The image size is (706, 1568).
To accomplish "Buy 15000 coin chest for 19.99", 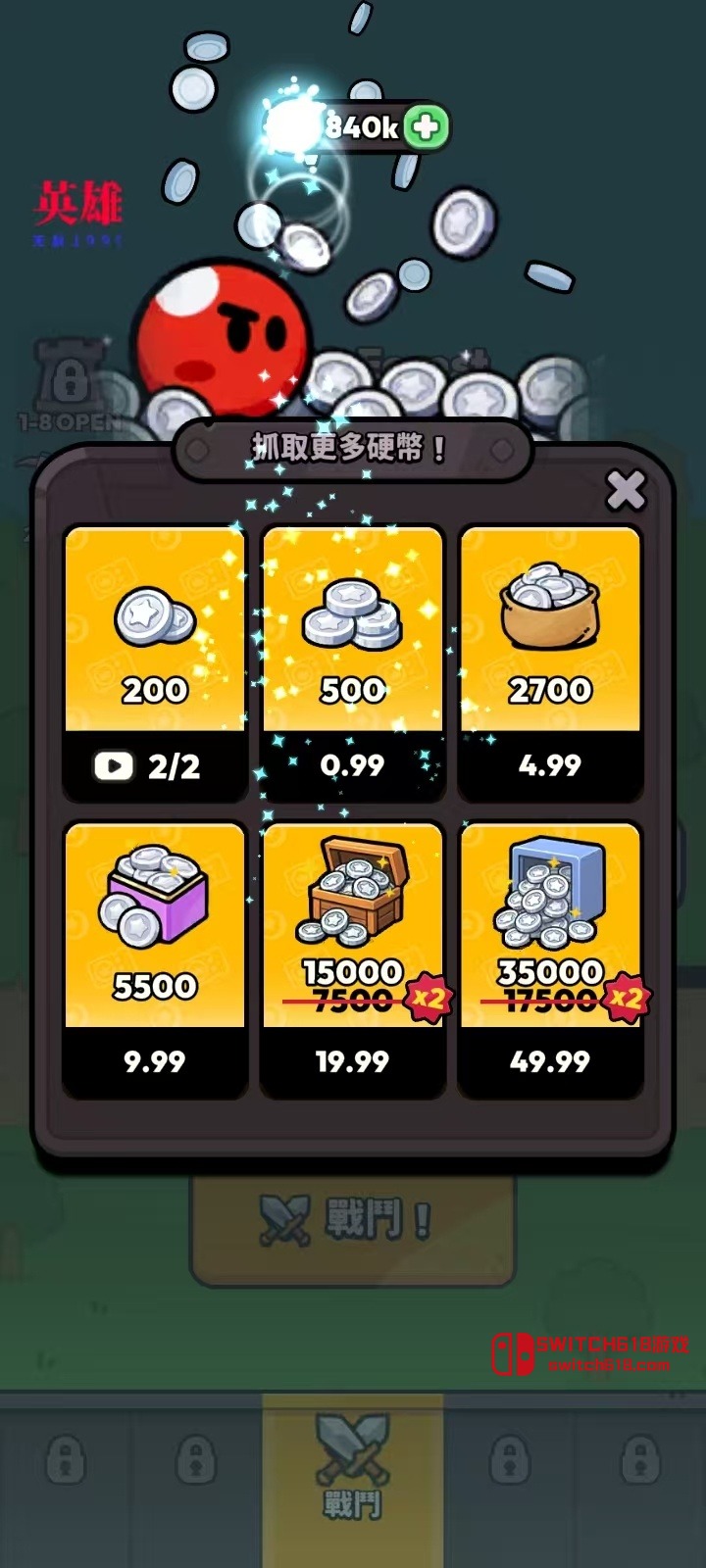I will [352, 1061].
